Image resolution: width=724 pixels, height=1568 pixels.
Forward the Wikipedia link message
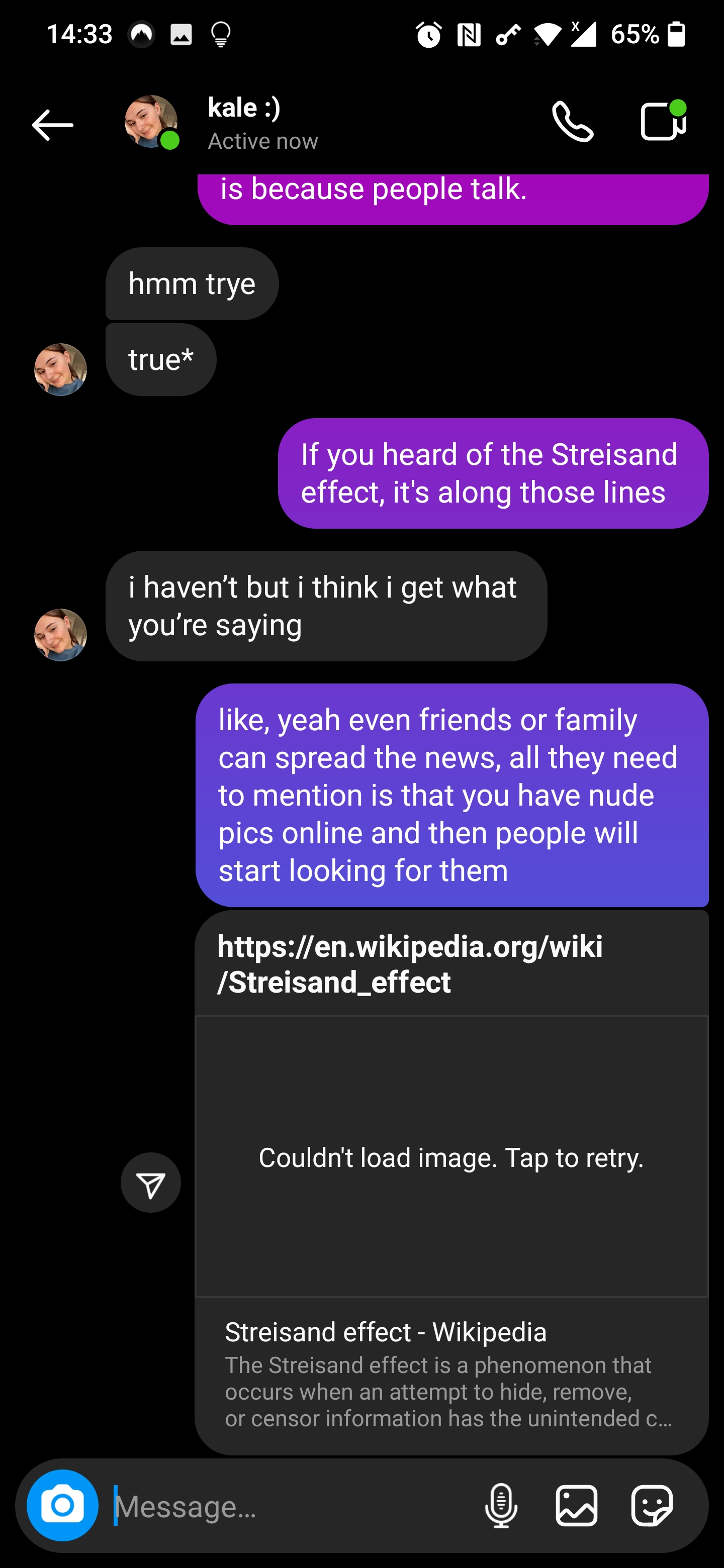pos(150,1183)
